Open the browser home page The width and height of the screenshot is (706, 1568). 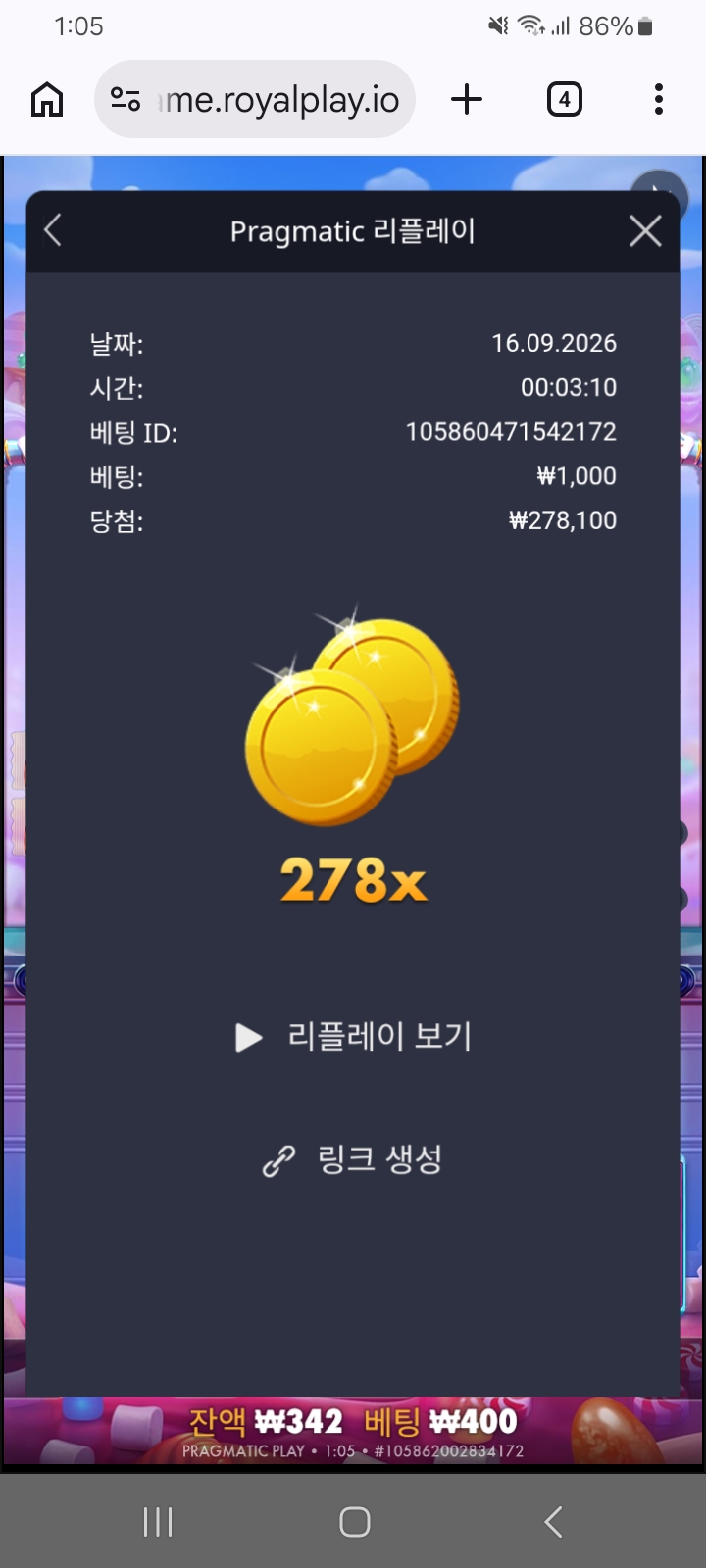click(x=47, y=99)
